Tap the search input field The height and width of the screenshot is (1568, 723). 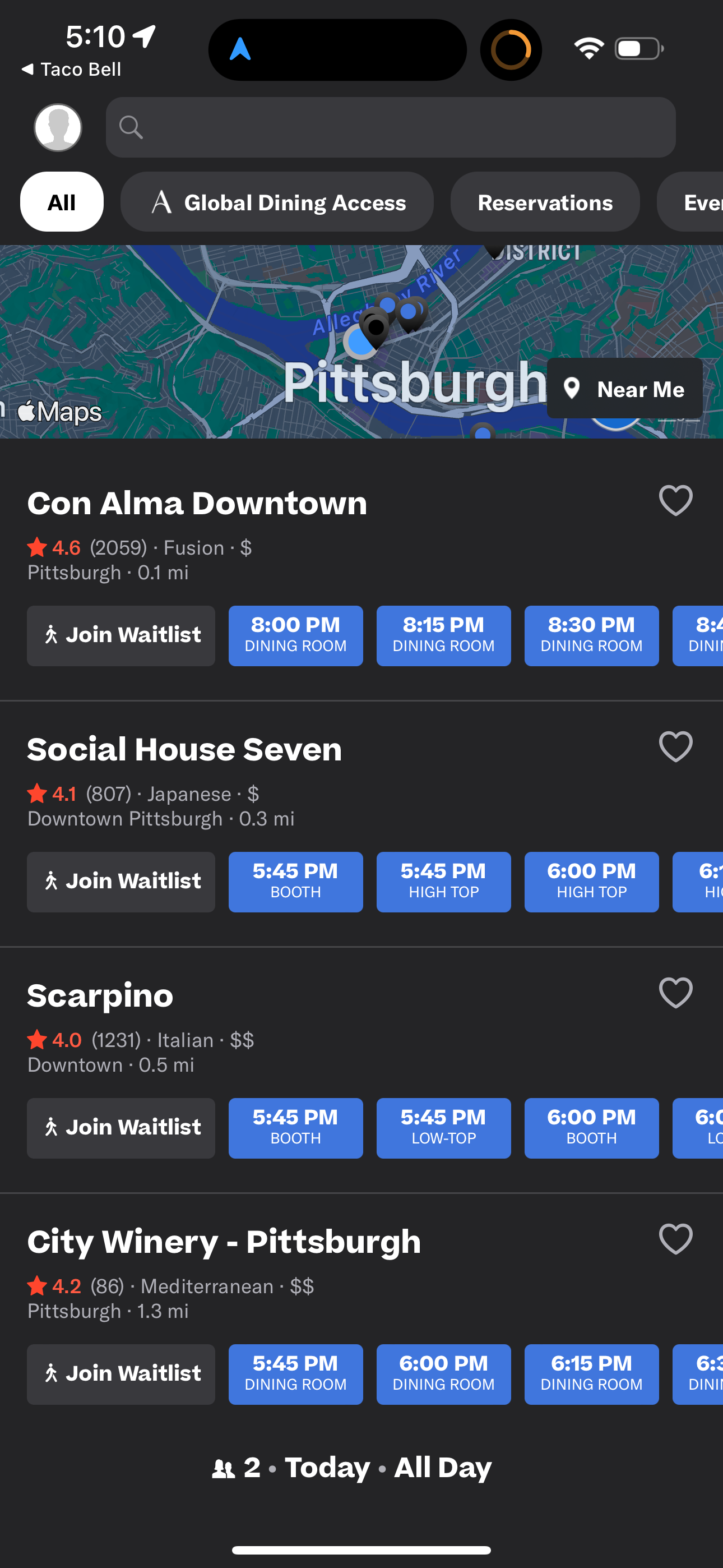pos(391,127)
